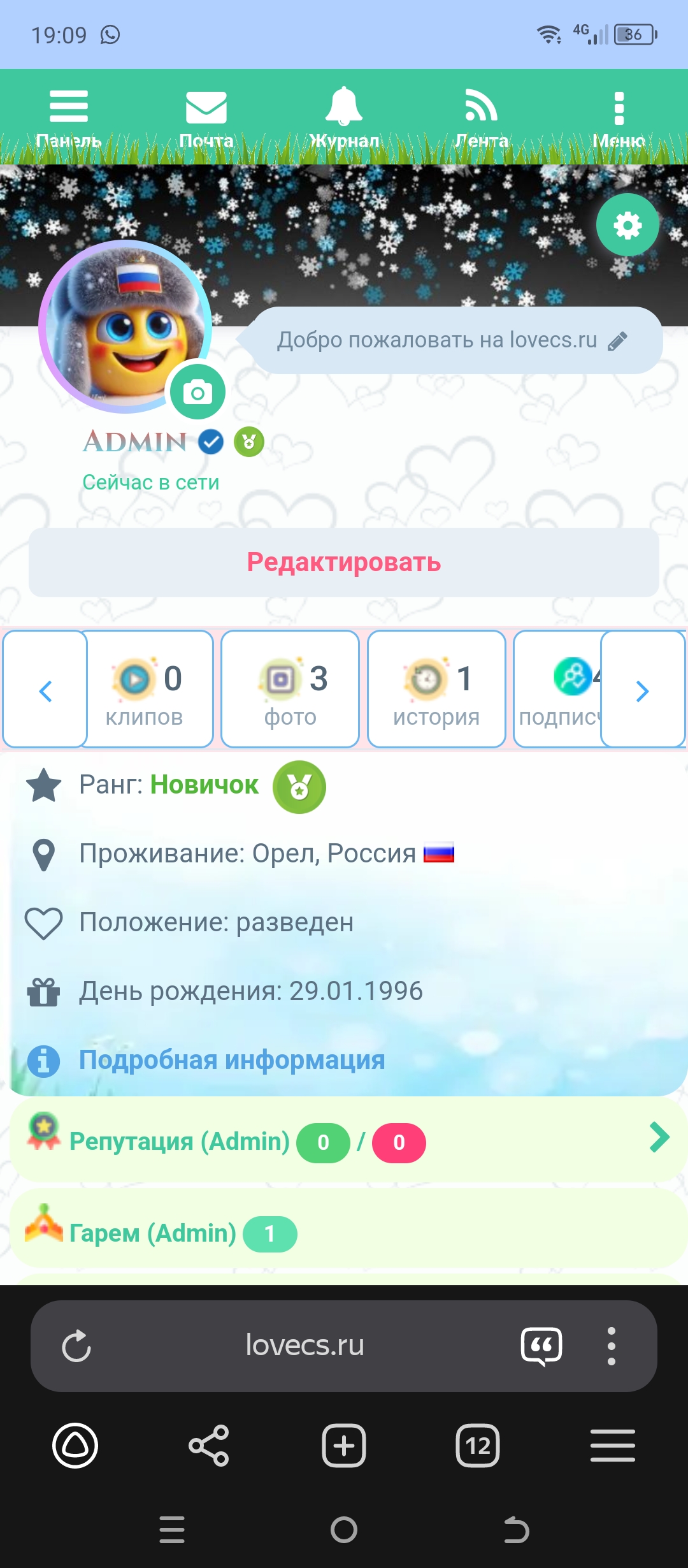This screenshot has height=1568, width=688.
Task: Reload the page in browser
Action: click(x=76, y=1346)
